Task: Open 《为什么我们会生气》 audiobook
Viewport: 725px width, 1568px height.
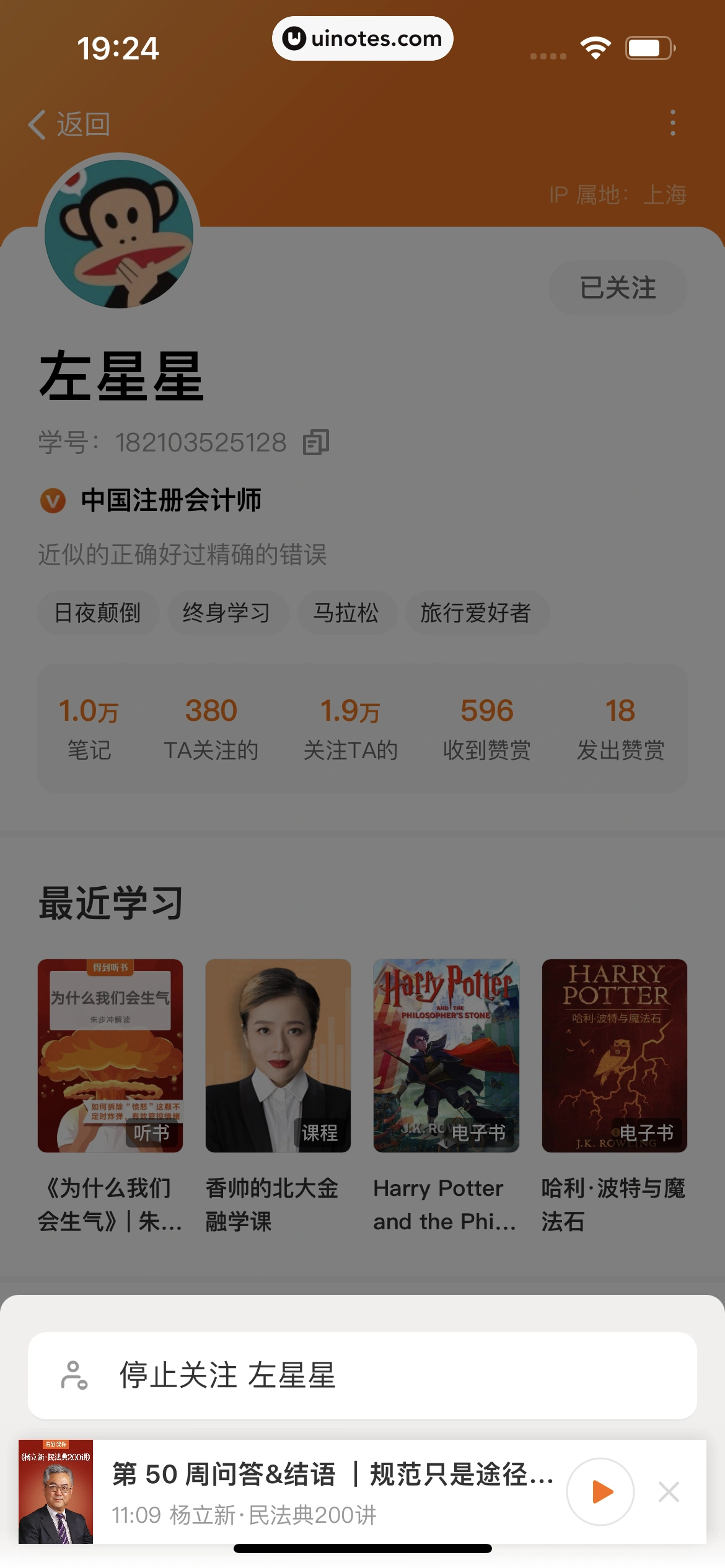Action: pyautogui.click(x=110, y=1055)
